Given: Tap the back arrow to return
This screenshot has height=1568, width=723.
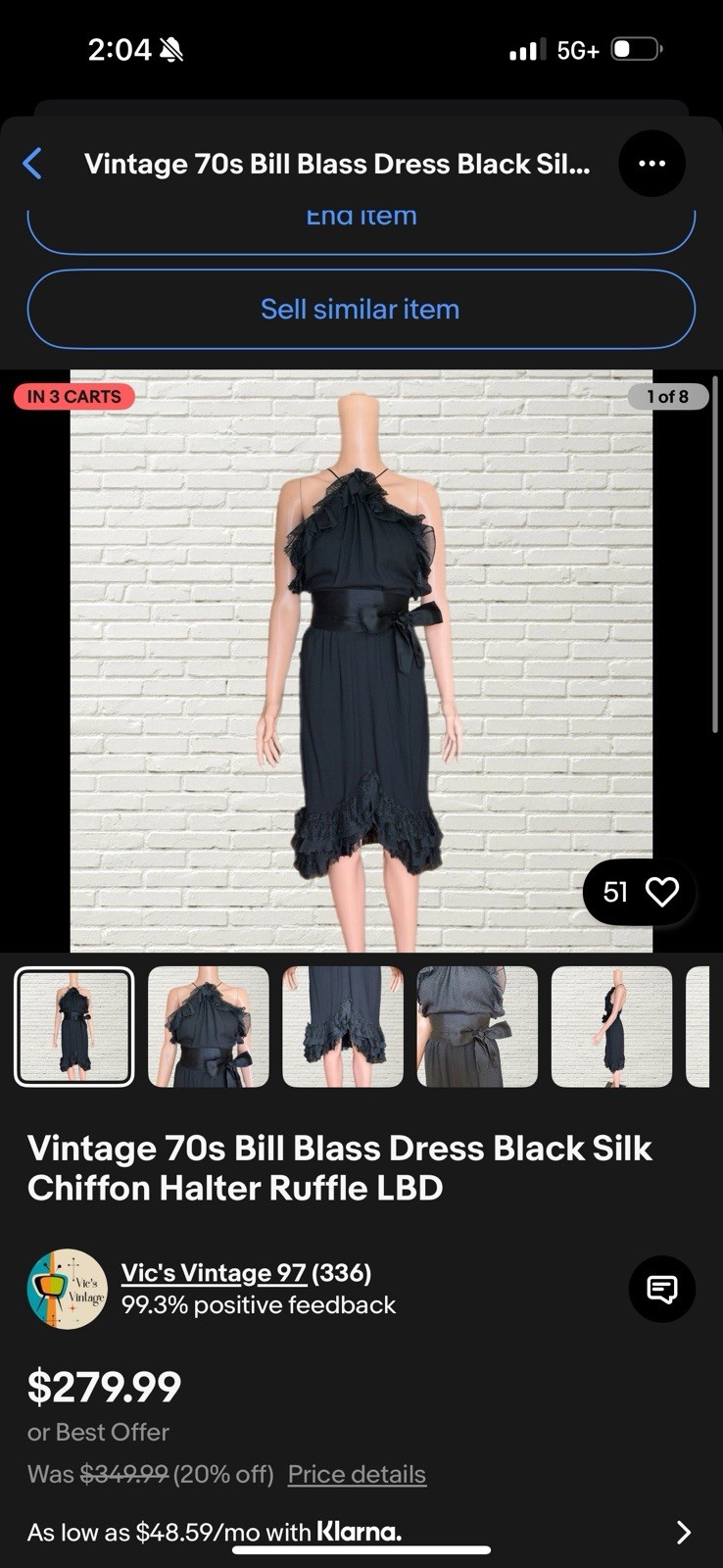Looking at the screenshot, I should pyautogui.click(x=32, y=163).
